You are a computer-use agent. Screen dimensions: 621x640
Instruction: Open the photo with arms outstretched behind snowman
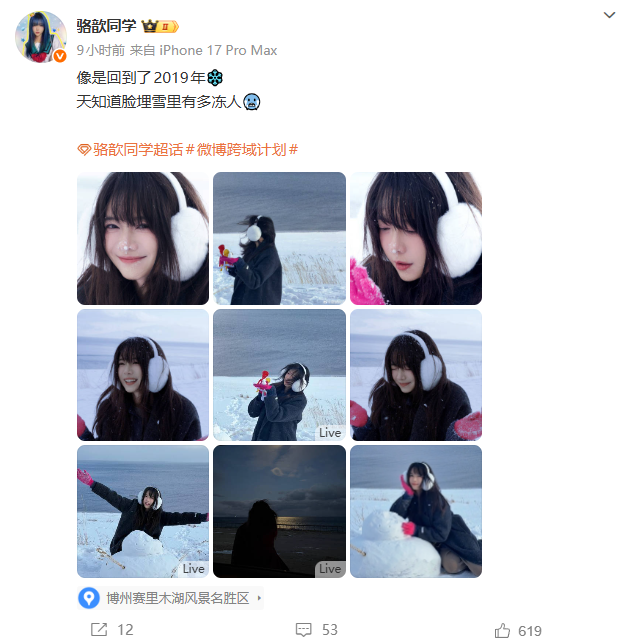click(x=143, y=511)
